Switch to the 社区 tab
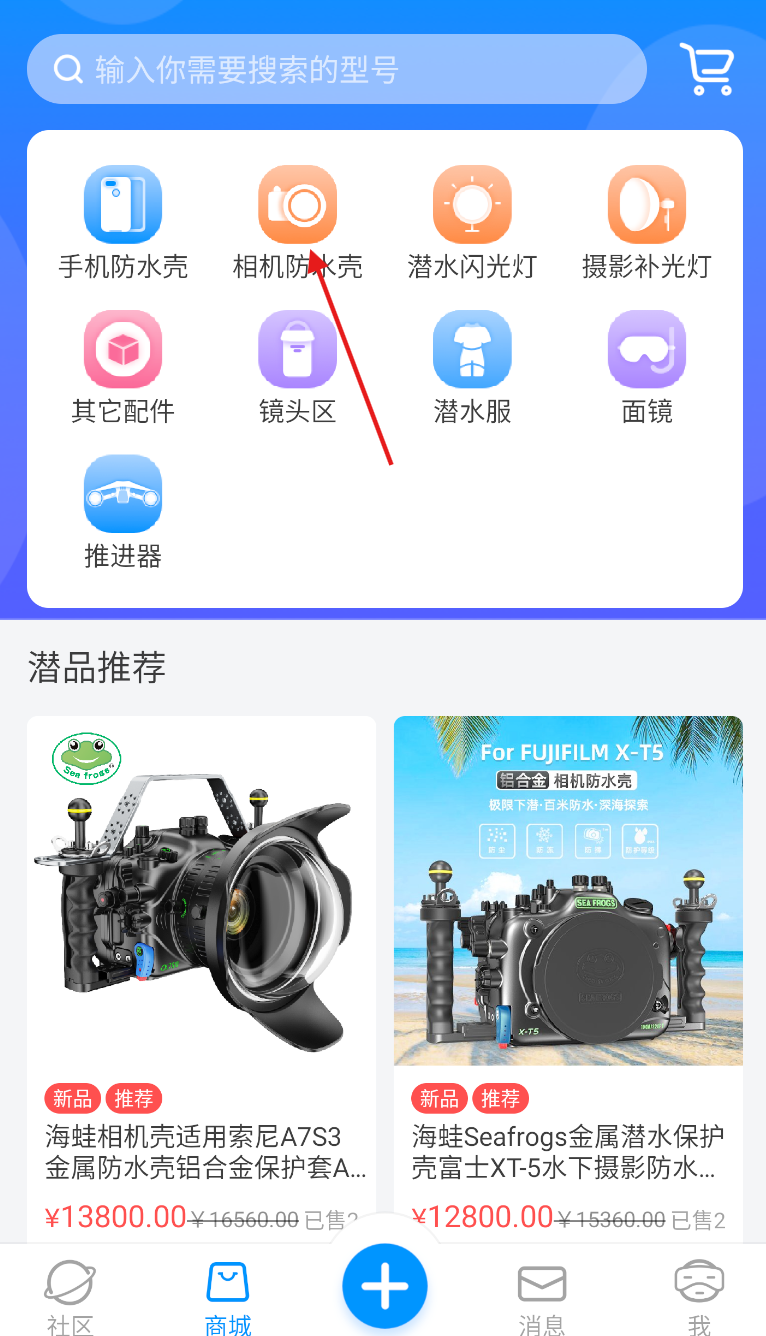Viewport: 766px width, 1336px height. pyautogui.click(x=70, y=1296)
